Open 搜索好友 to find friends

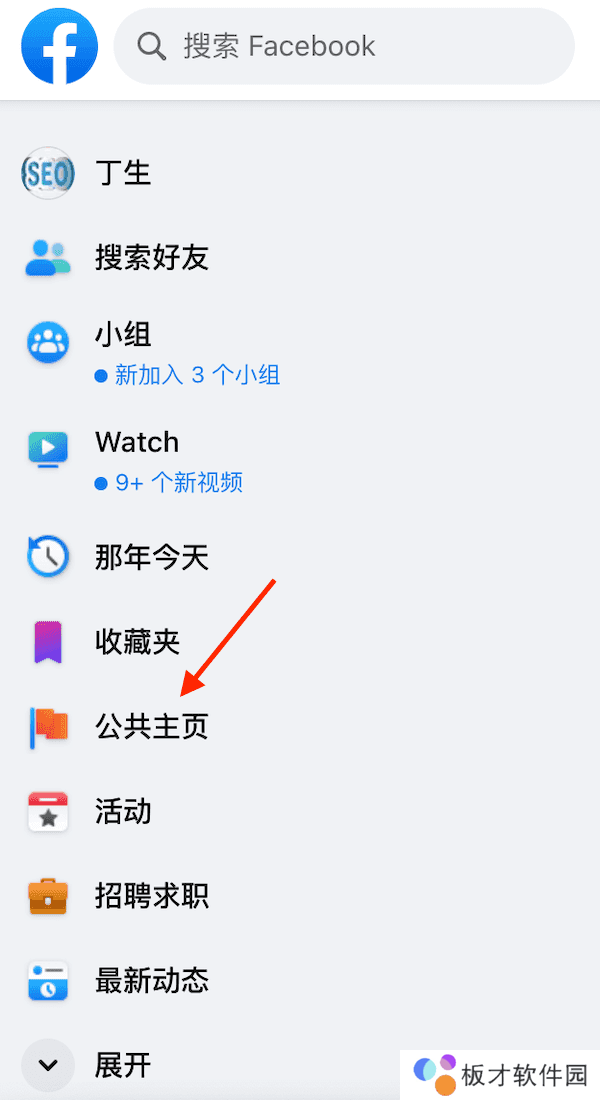(150, 258)
